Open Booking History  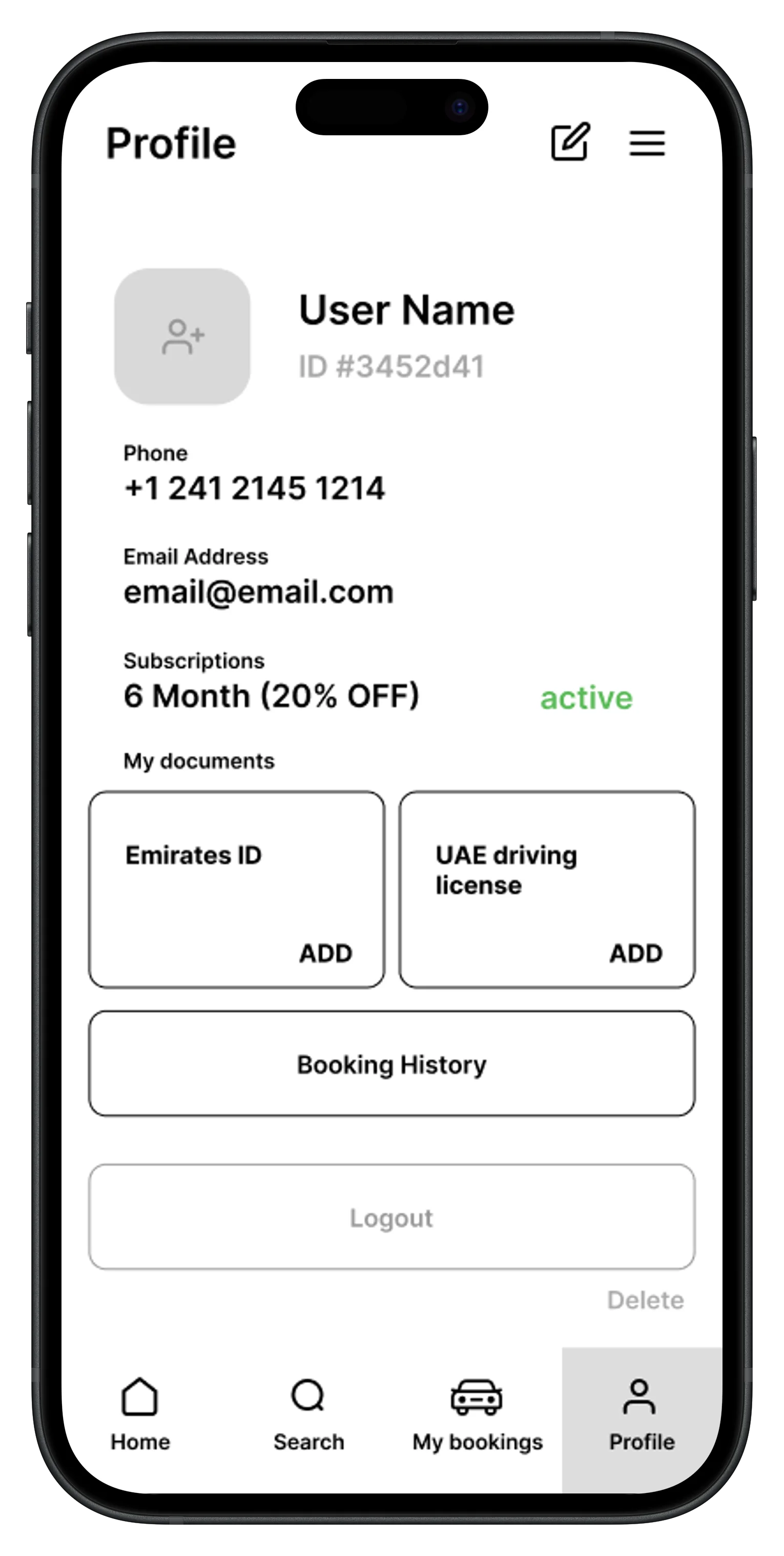click(x=391, y=1063)
